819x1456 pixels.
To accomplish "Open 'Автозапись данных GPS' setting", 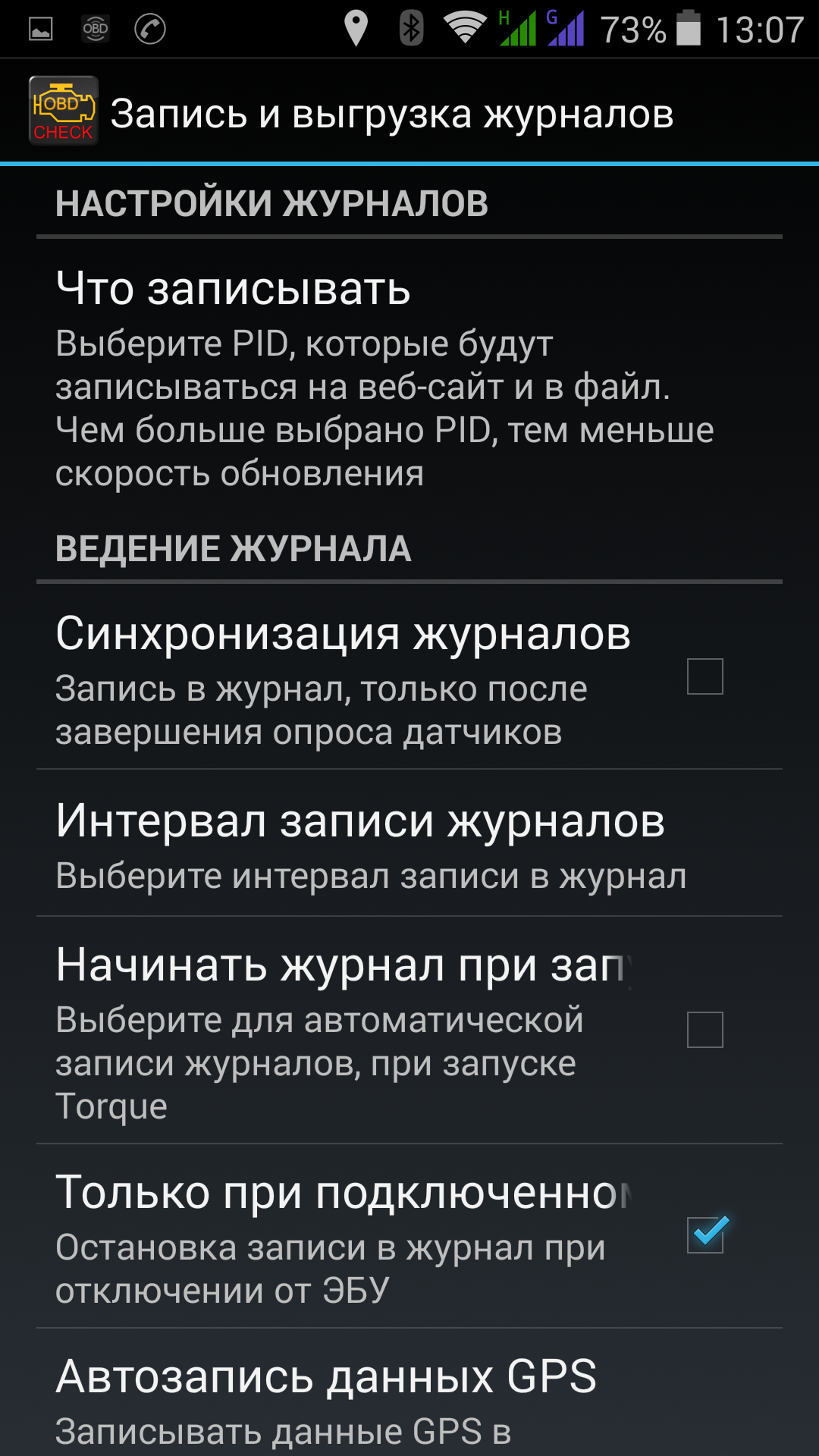I will point(409,1393).
